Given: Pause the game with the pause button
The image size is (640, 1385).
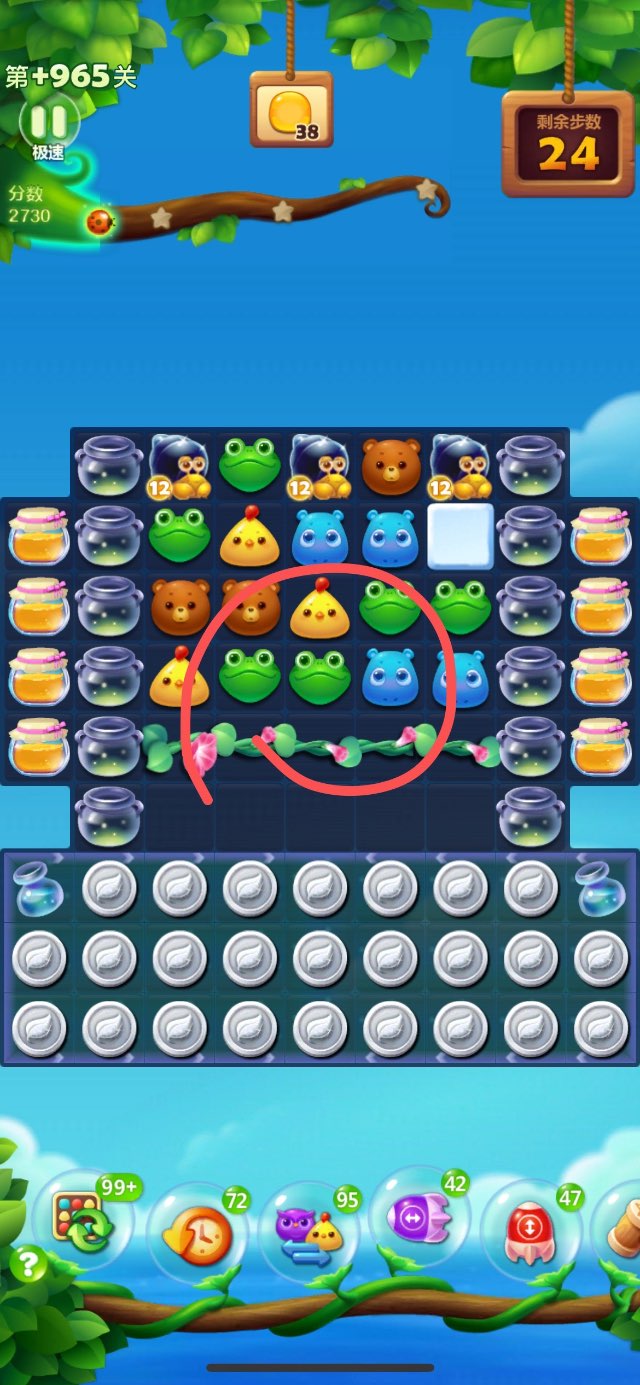Looking at the screenshot, I should click(48, 122).
